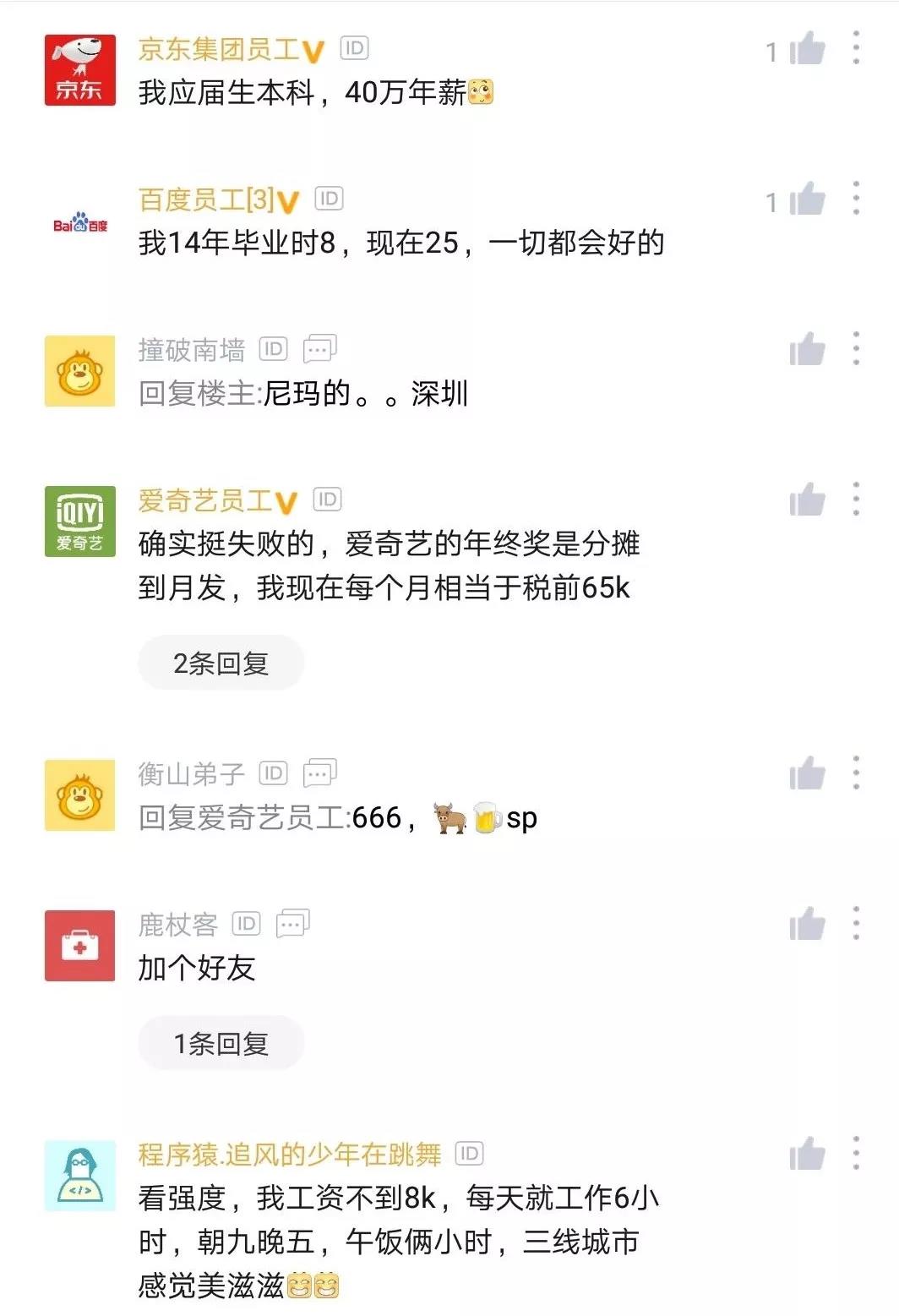
Task: Like the 百度员工[3] comment
Action: [x=807, y=199]
